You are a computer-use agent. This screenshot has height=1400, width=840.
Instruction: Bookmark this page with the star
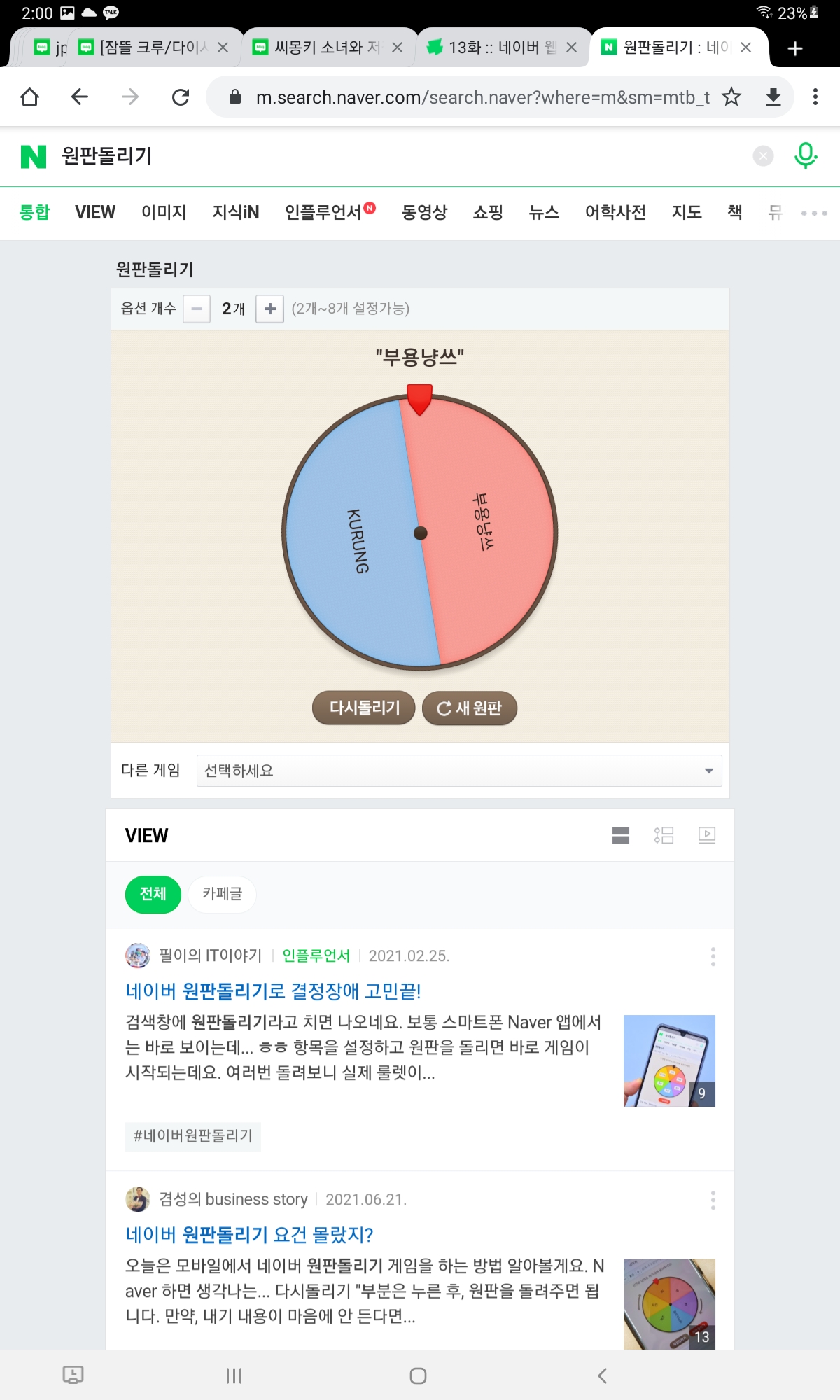[731, 97]
